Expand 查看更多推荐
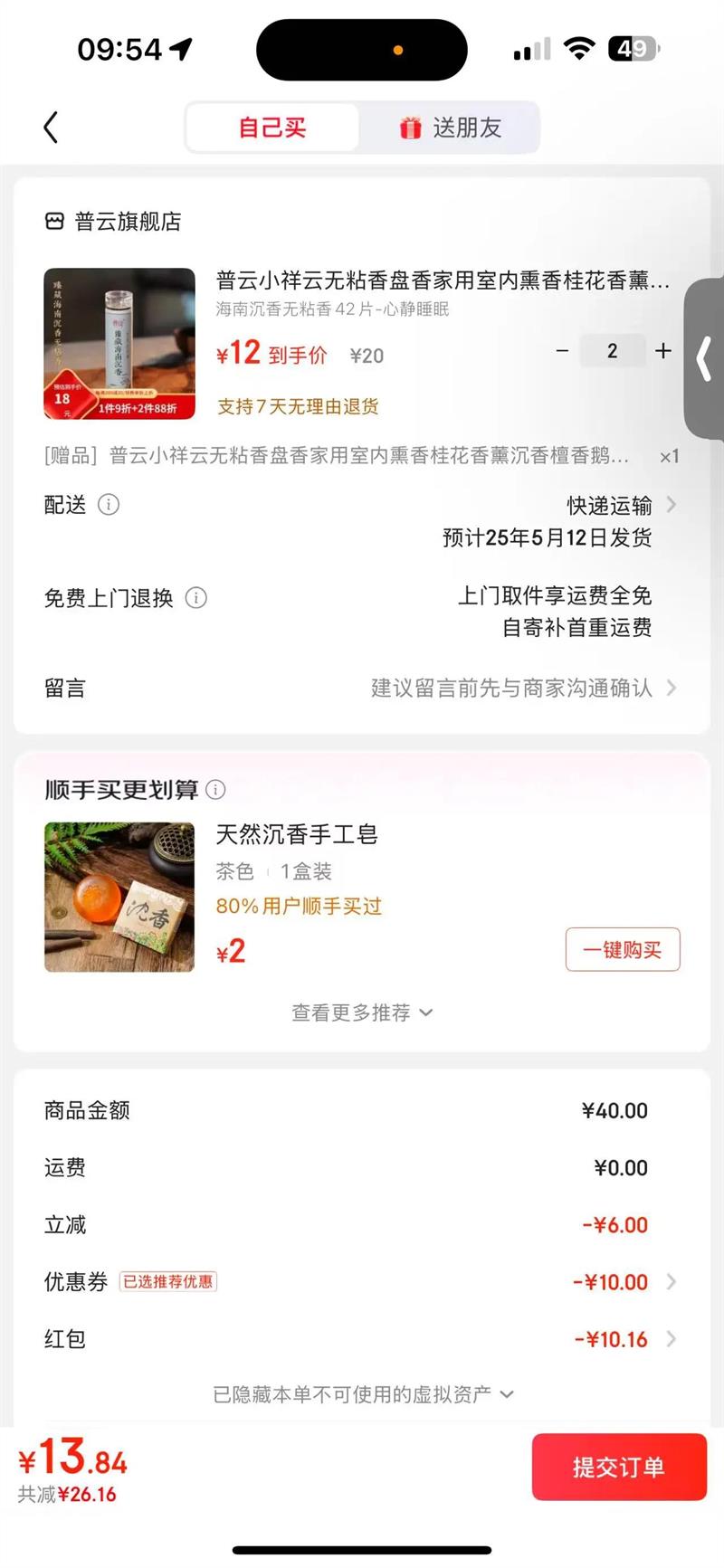The image size is (724, 1568). tap(362, 1012)
